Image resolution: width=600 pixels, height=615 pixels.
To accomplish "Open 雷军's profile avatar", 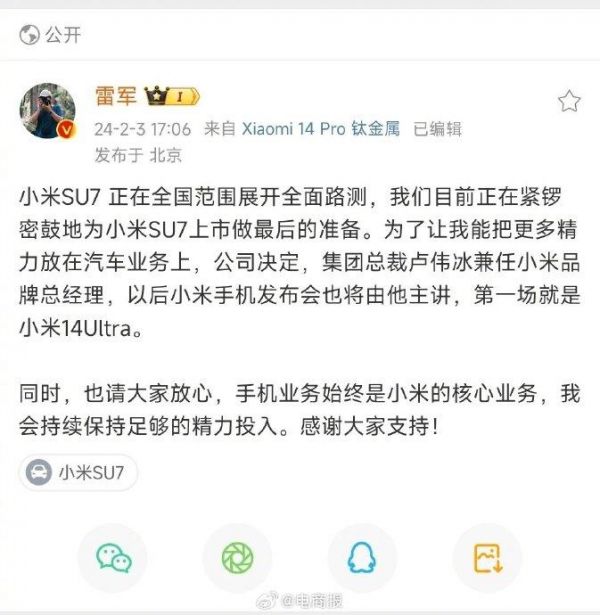I will [47, 111].
